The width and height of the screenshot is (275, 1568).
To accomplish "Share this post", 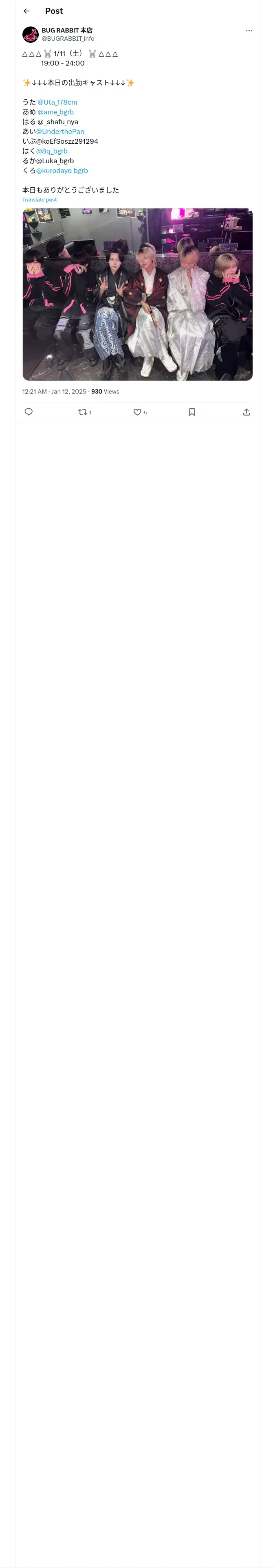I will (x=246, y=412).
